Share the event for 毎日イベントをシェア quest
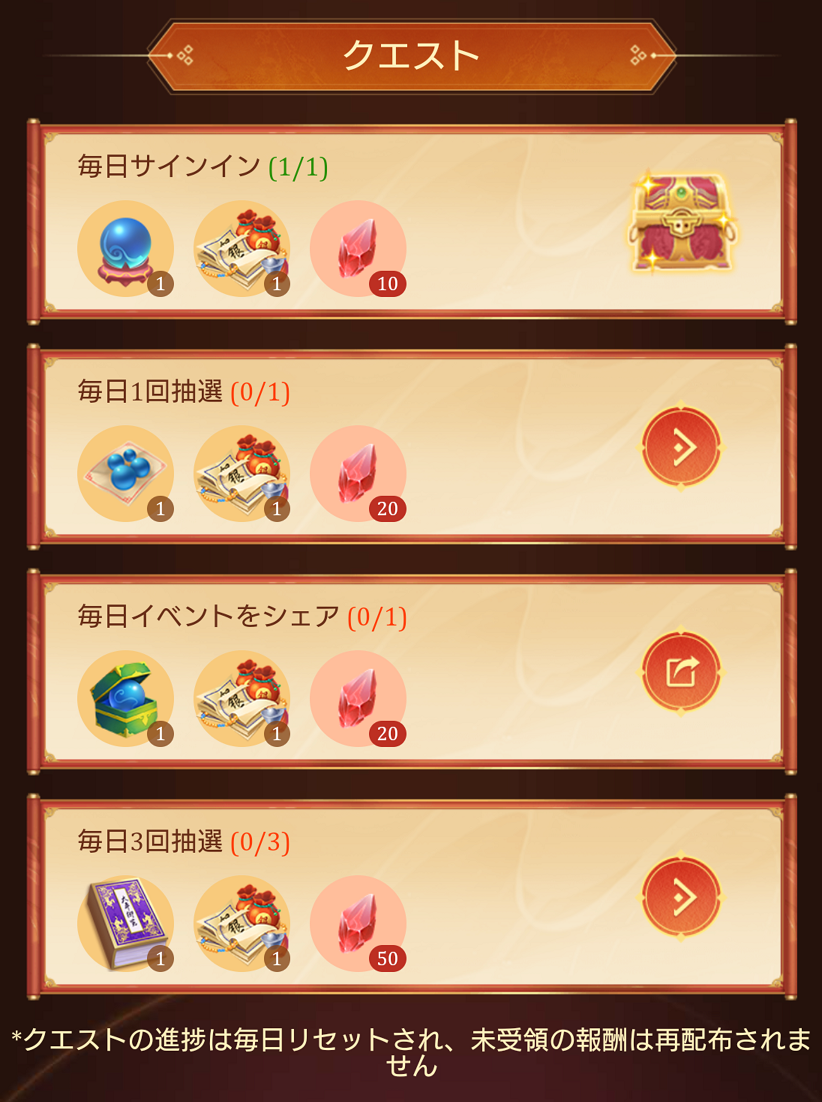This screenshot has height=1102, width=822. point(681,672)
